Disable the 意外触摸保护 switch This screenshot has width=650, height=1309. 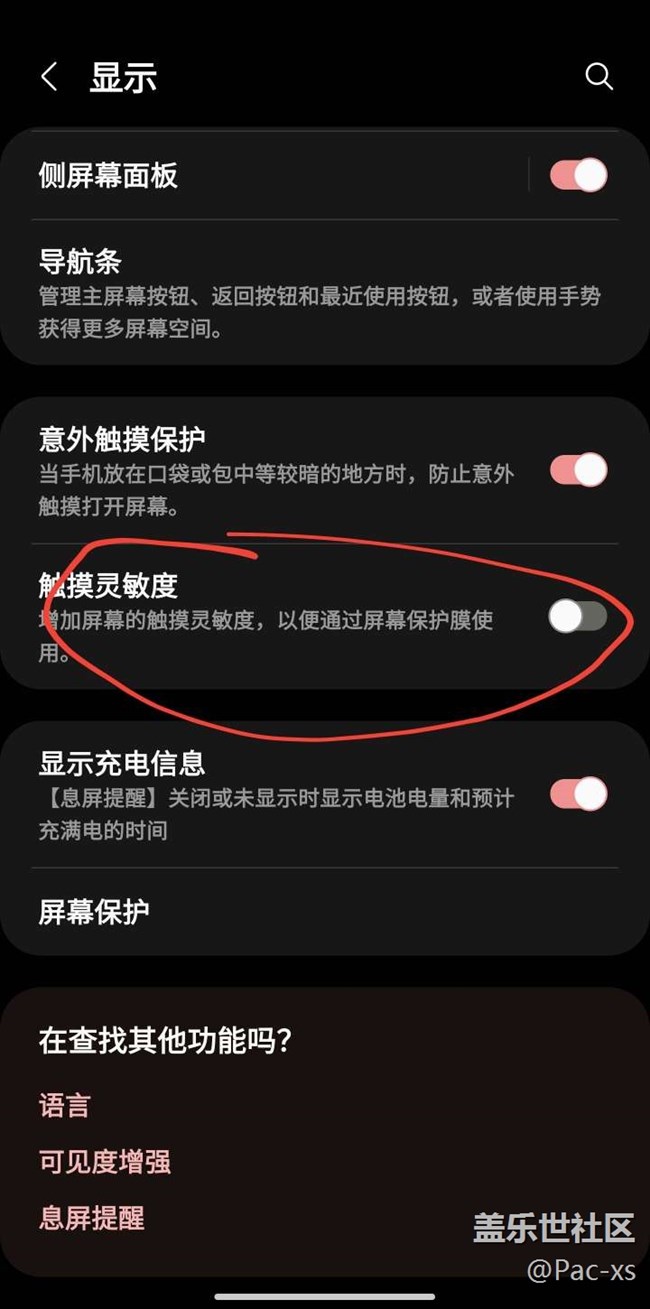click(x=578, y=469)
